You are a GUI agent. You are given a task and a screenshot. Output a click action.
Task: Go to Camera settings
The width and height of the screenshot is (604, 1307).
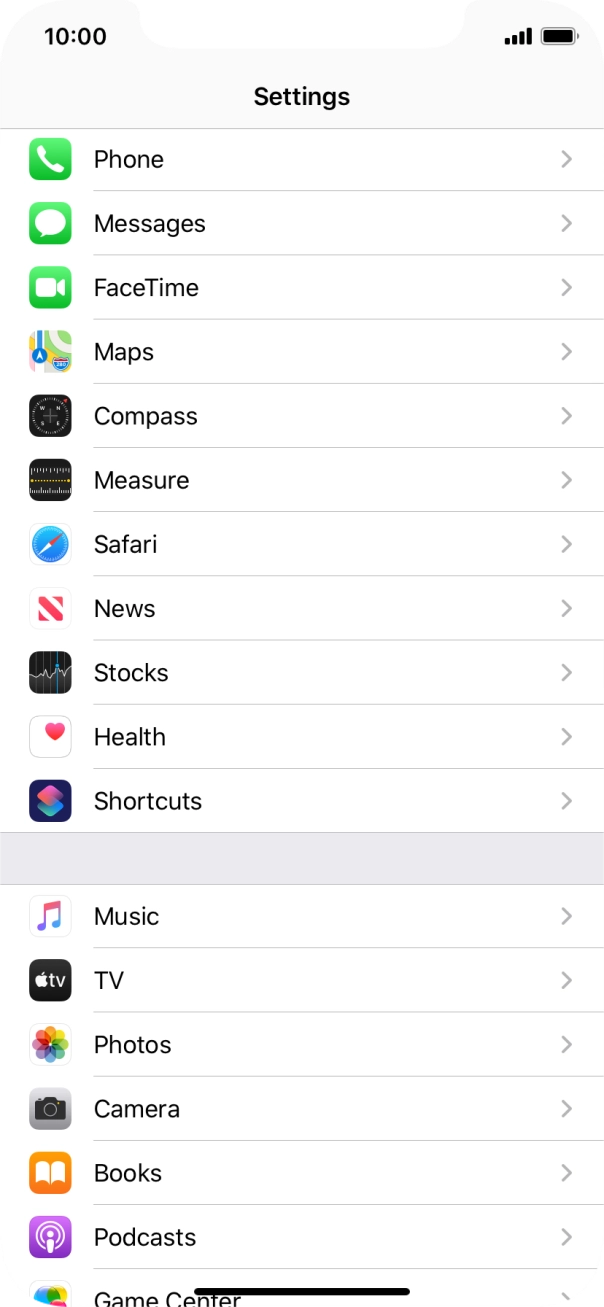(300, 1108)
